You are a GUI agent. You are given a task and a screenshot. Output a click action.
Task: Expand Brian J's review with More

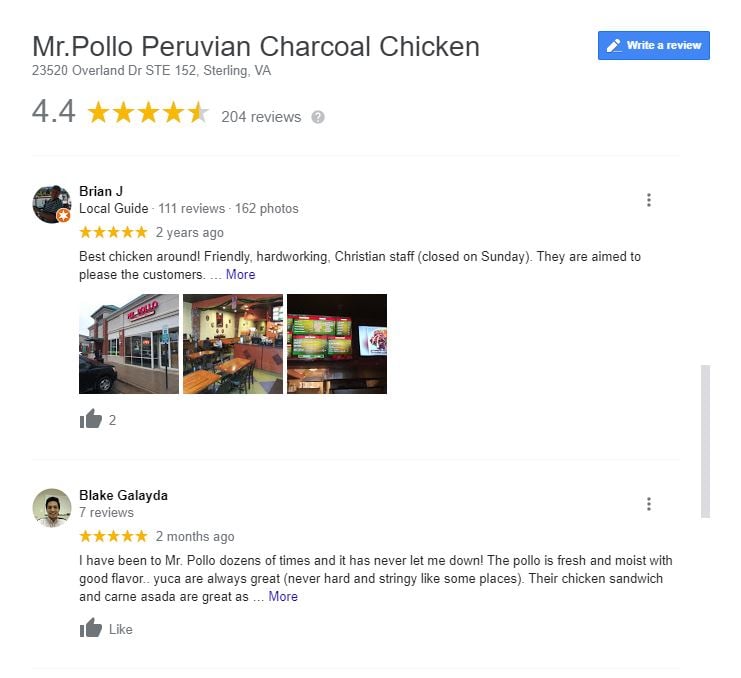point(240,274)
